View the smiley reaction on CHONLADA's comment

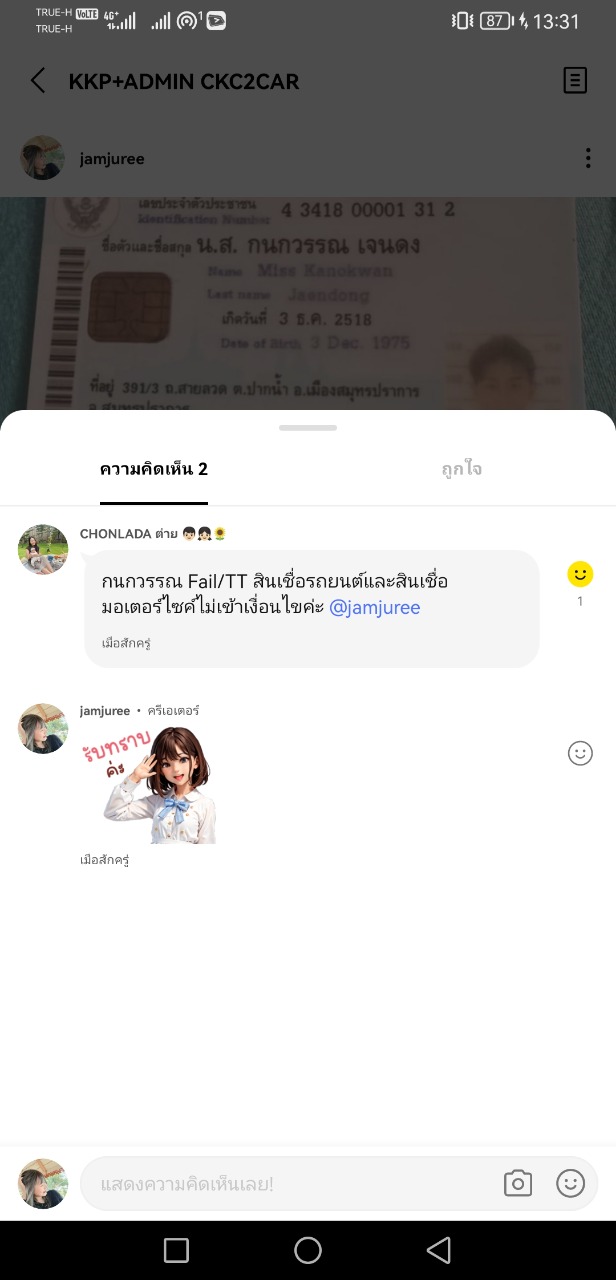(580, 574)
